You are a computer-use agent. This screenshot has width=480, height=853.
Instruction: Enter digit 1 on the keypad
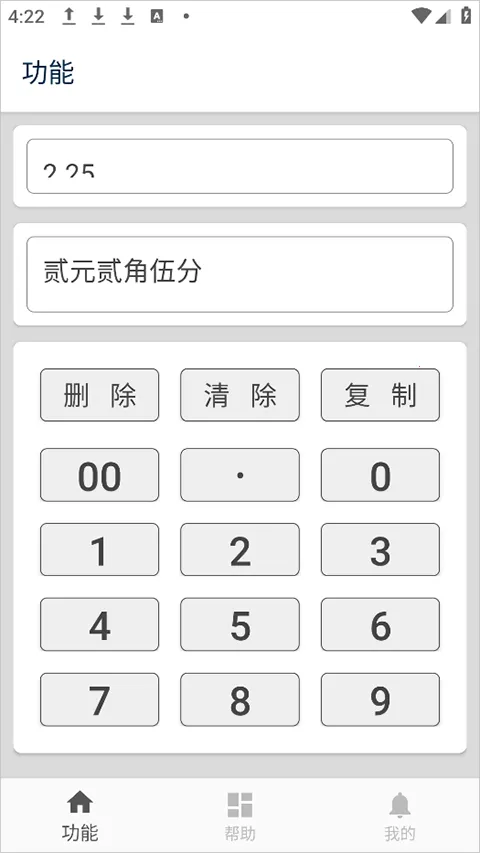[x=100, y=549]
